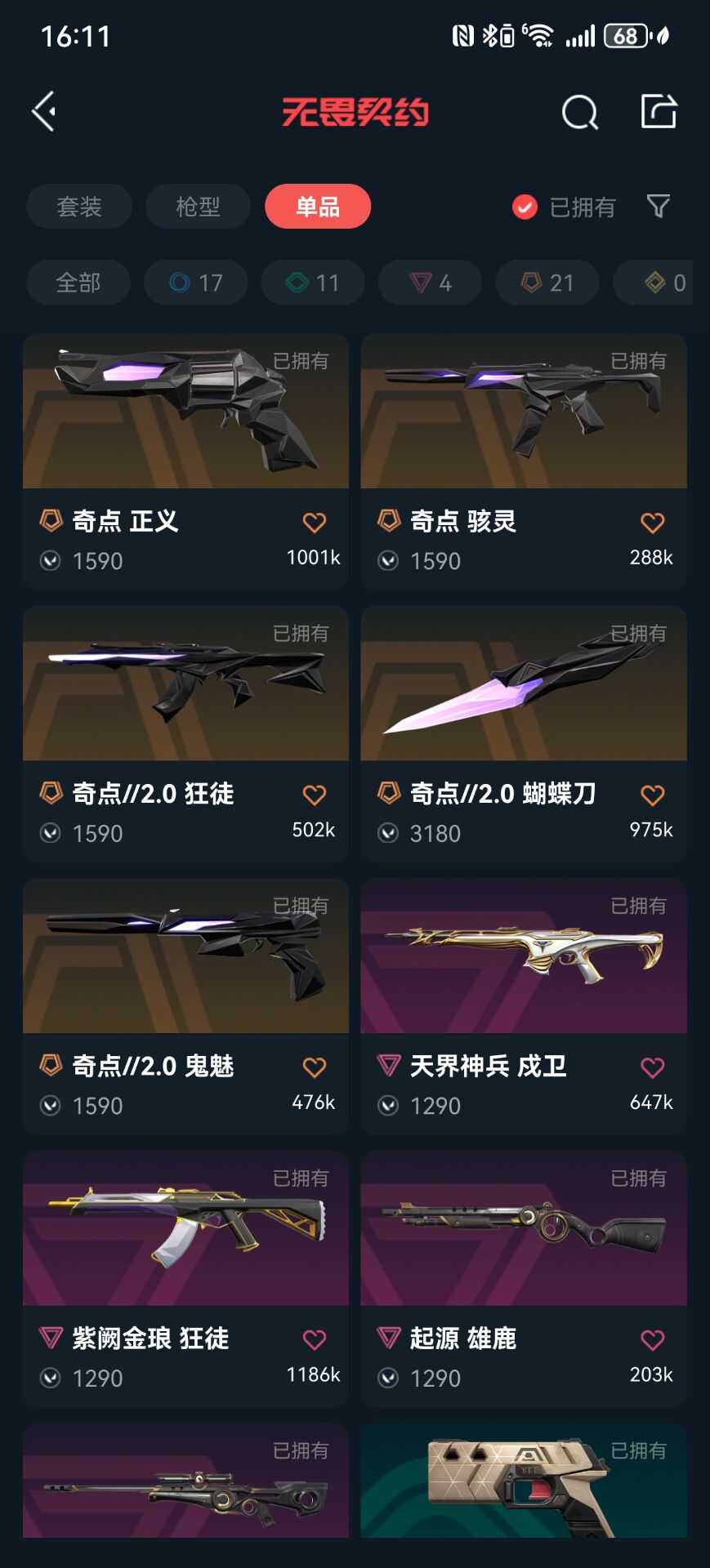
Task: Filter by the green tier chip showing 11
Action: pyautogui.click(x=312, y=283)
